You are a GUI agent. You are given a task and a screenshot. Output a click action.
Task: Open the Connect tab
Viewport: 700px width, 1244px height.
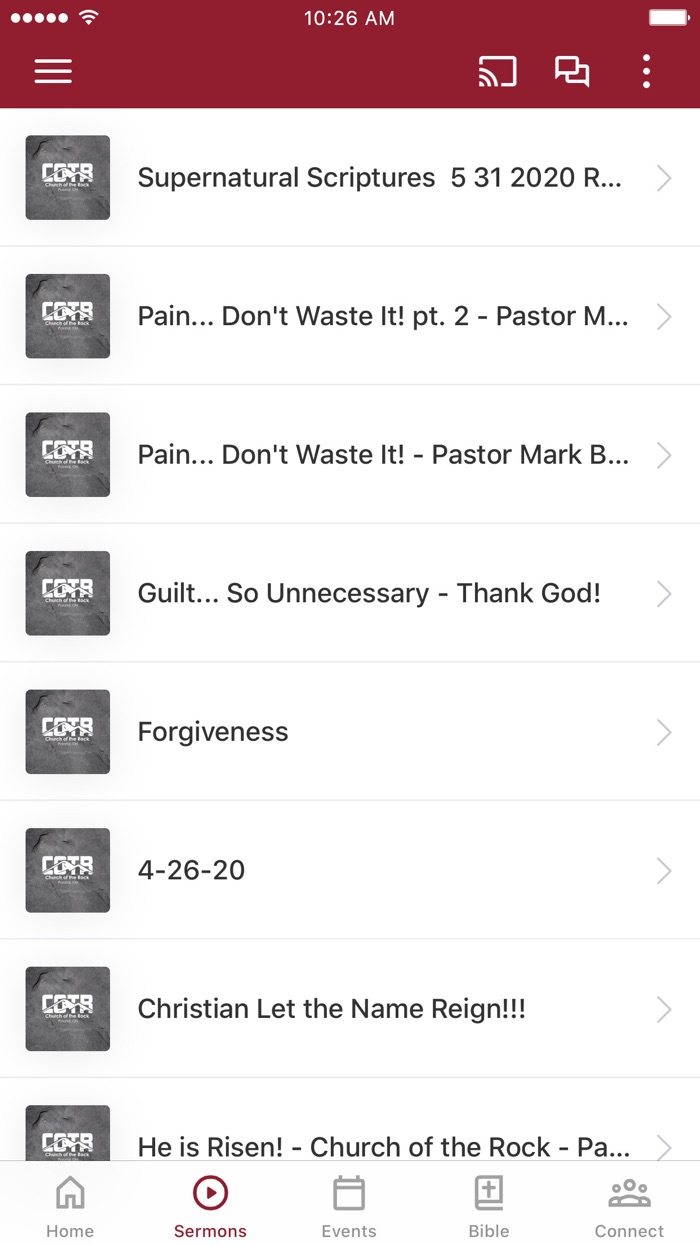pos(629,1207)
